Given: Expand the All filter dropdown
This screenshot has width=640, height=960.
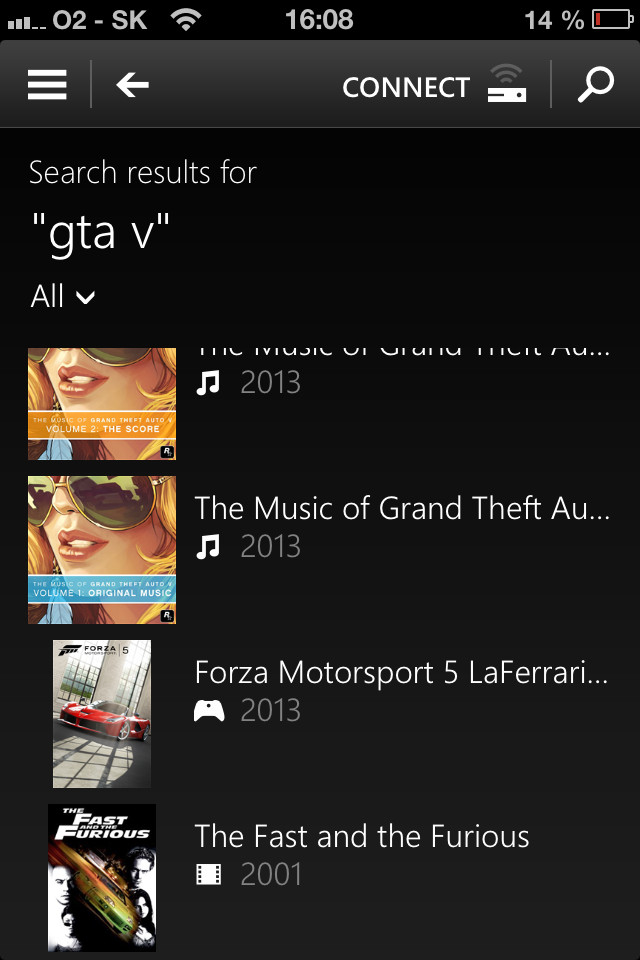Looking at the screenshot, I should point(63,296).
